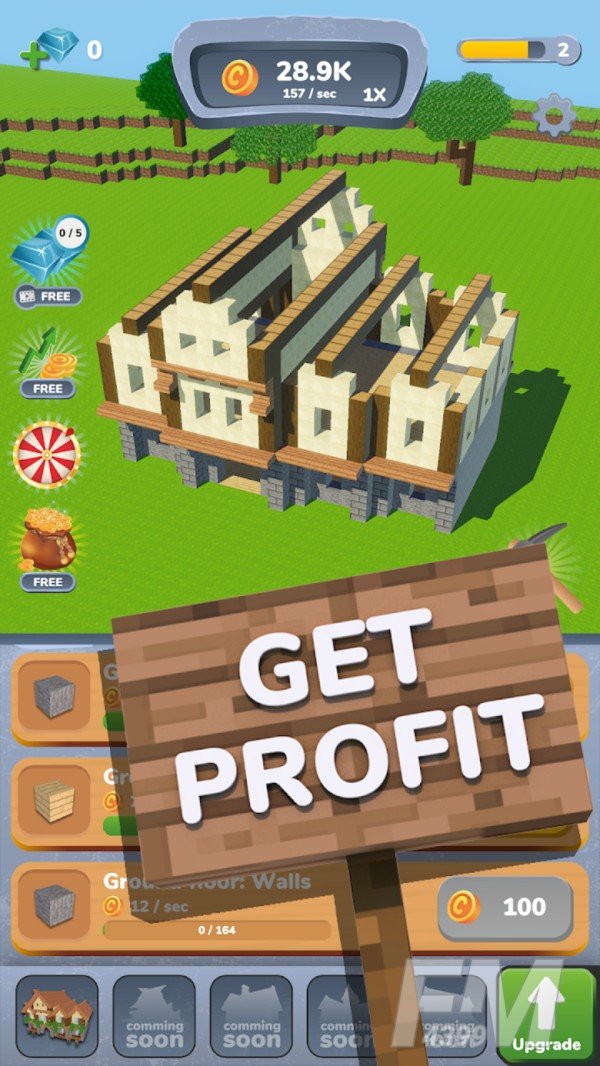Viewport: 600px width, 1066px height.
Task: Open the settings gear
Action: [x=554, y=115]
